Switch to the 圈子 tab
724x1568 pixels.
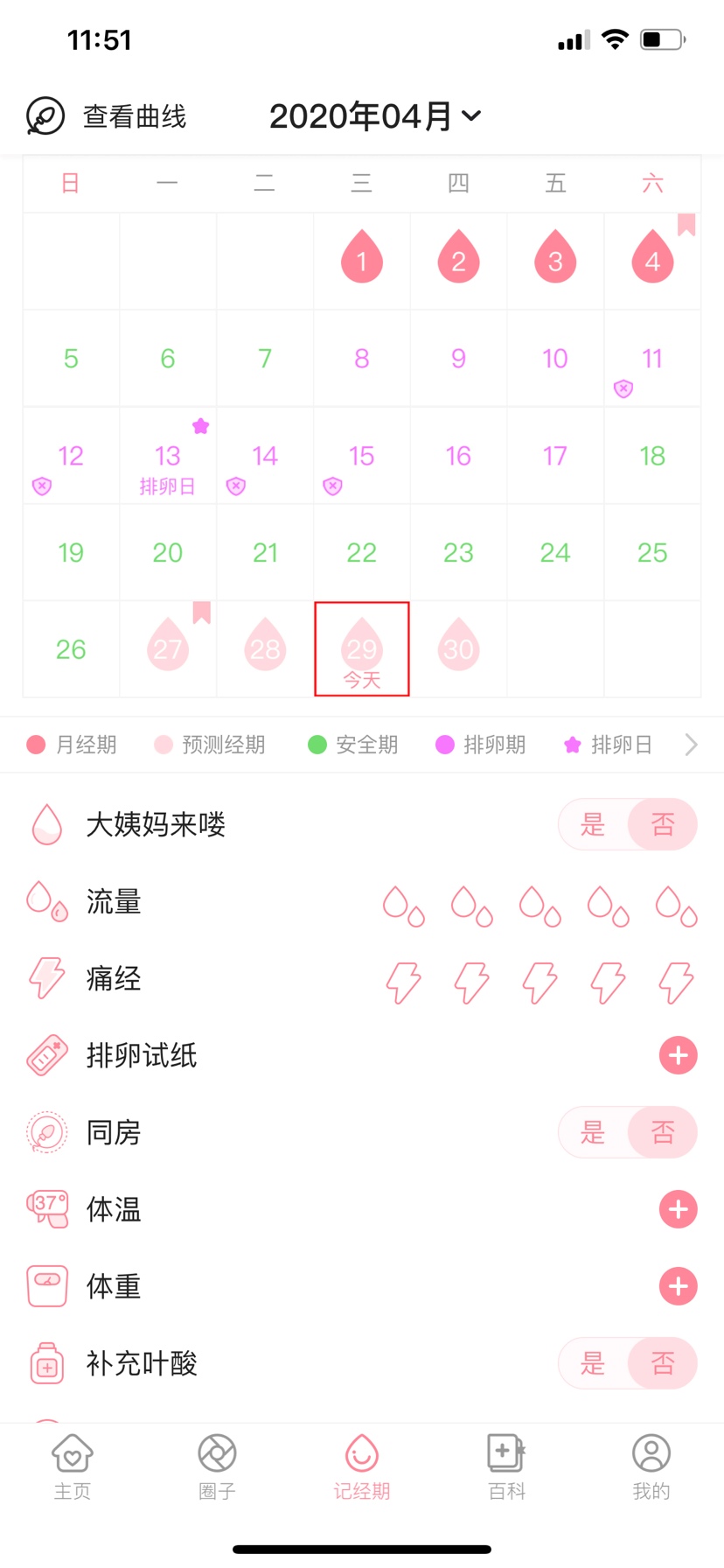point(217,1466)
